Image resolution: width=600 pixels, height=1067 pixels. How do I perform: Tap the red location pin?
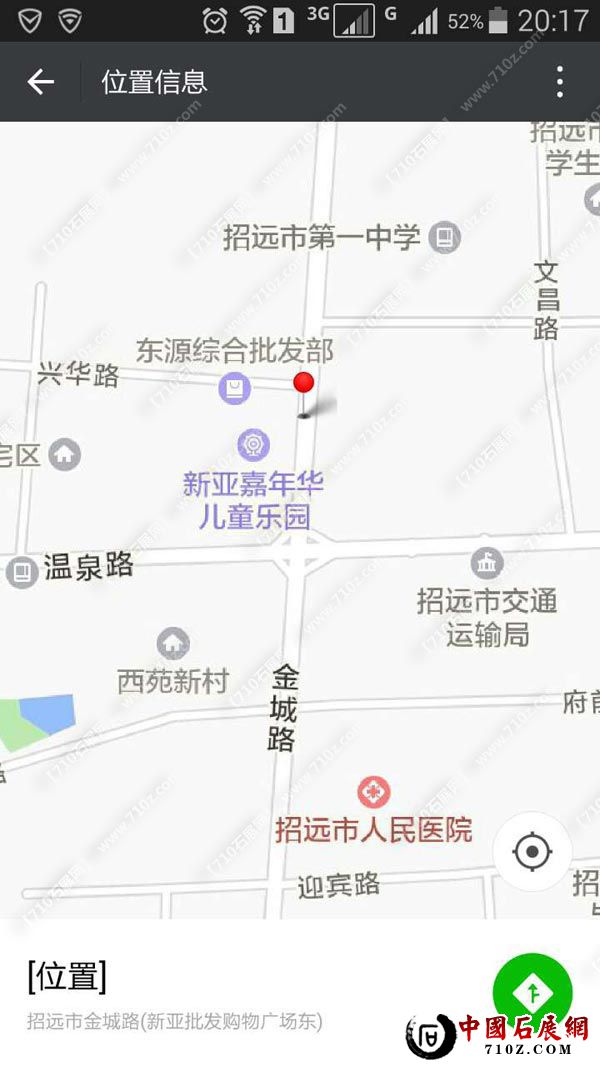click(303, 384)
